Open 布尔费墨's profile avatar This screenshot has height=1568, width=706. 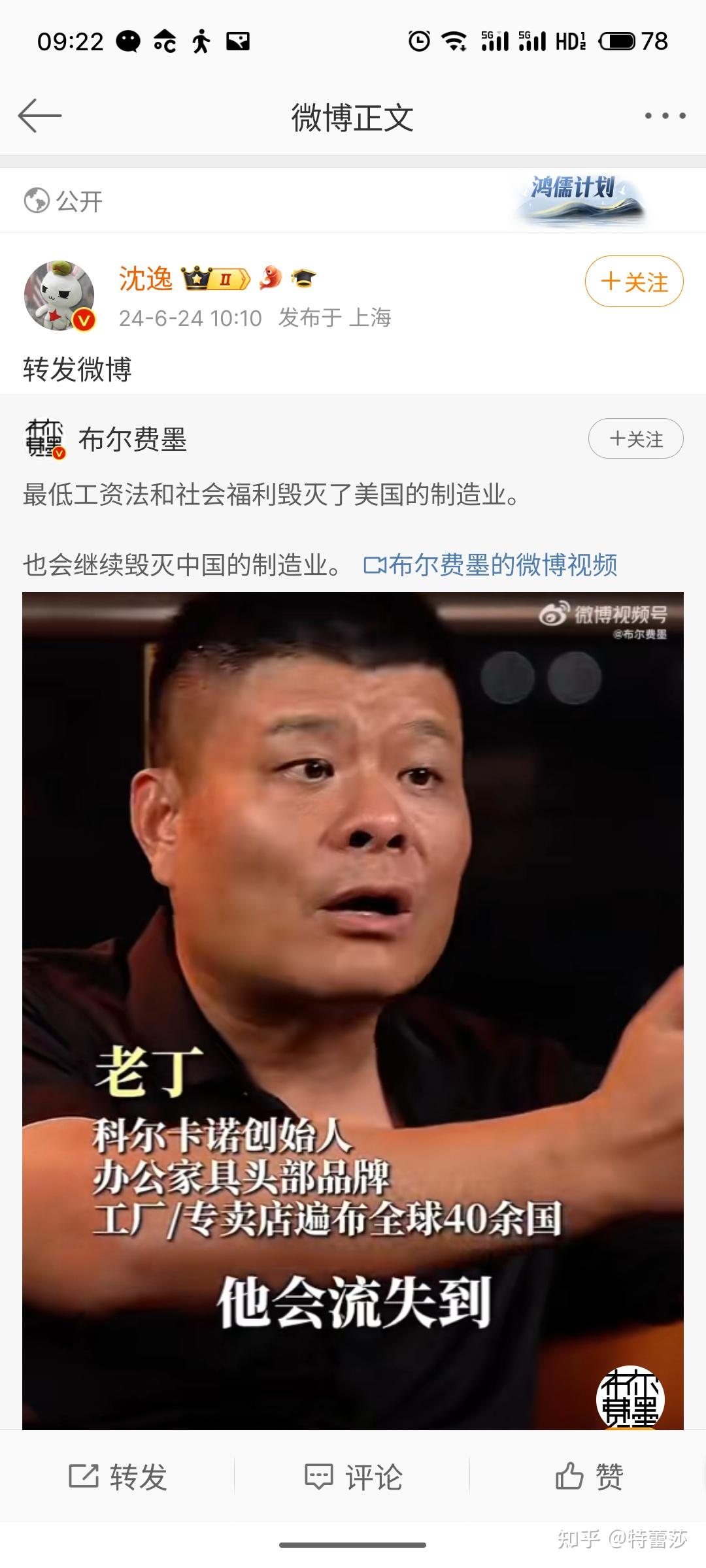[44, 438]
